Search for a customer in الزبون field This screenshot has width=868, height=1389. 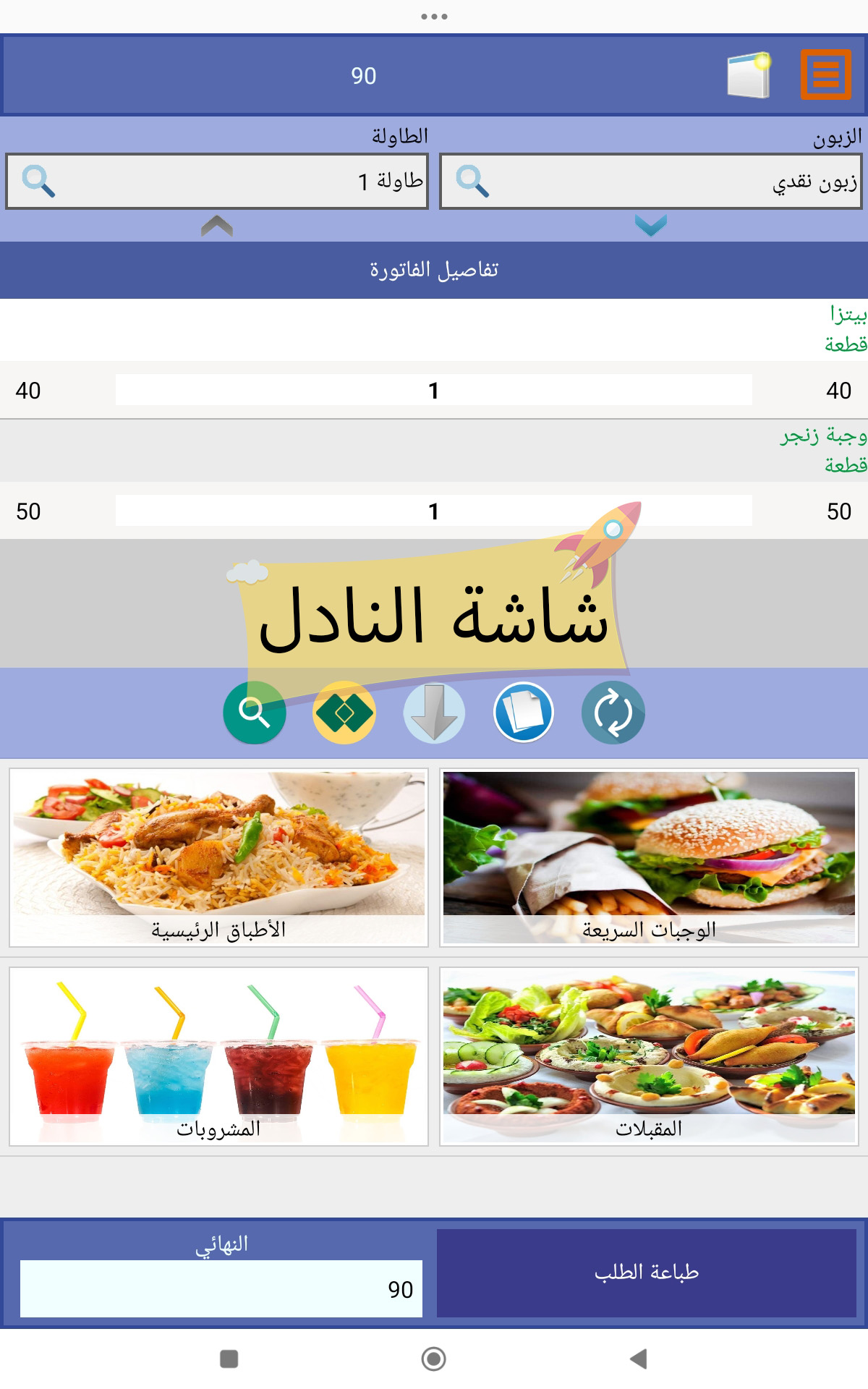(472, 181)
